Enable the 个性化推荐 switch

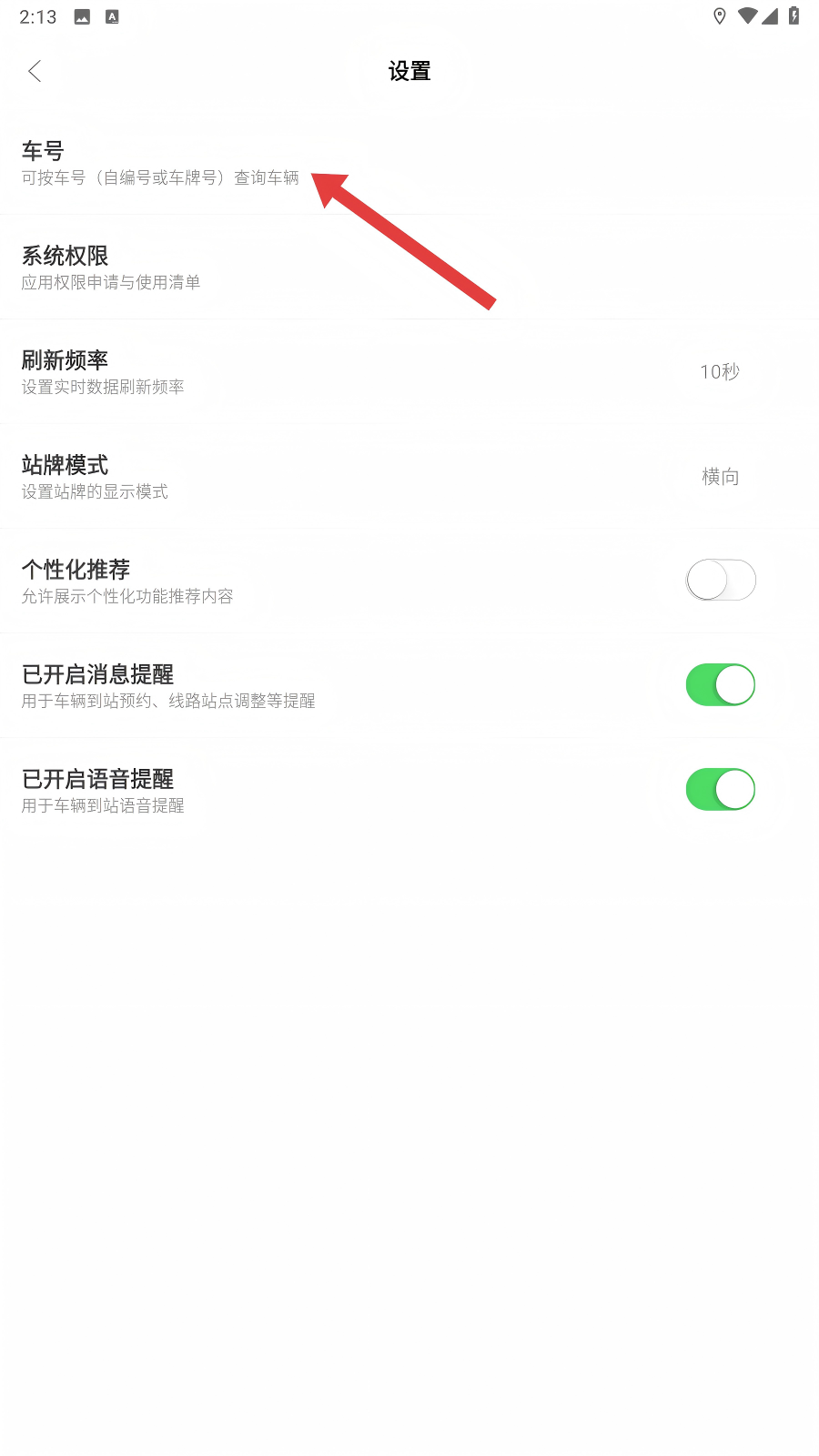pos(720,581)
